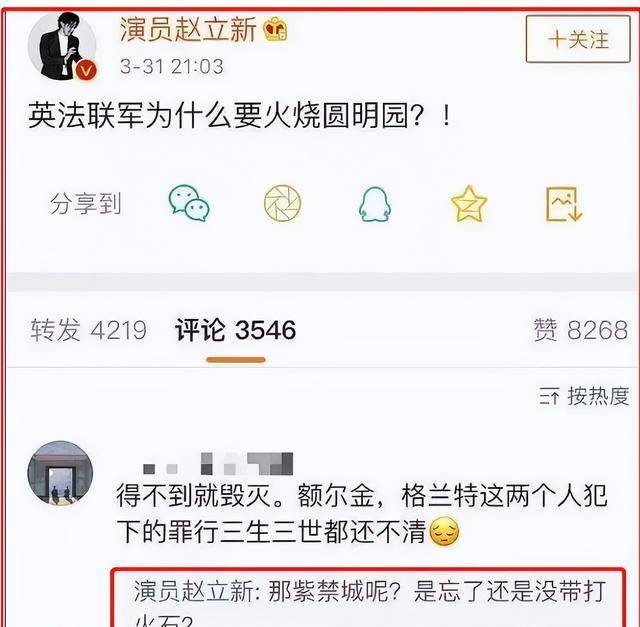Screen dimensions: 640x627
Task: Open the top commenter's avatar
Action: [x=60, y=473]
